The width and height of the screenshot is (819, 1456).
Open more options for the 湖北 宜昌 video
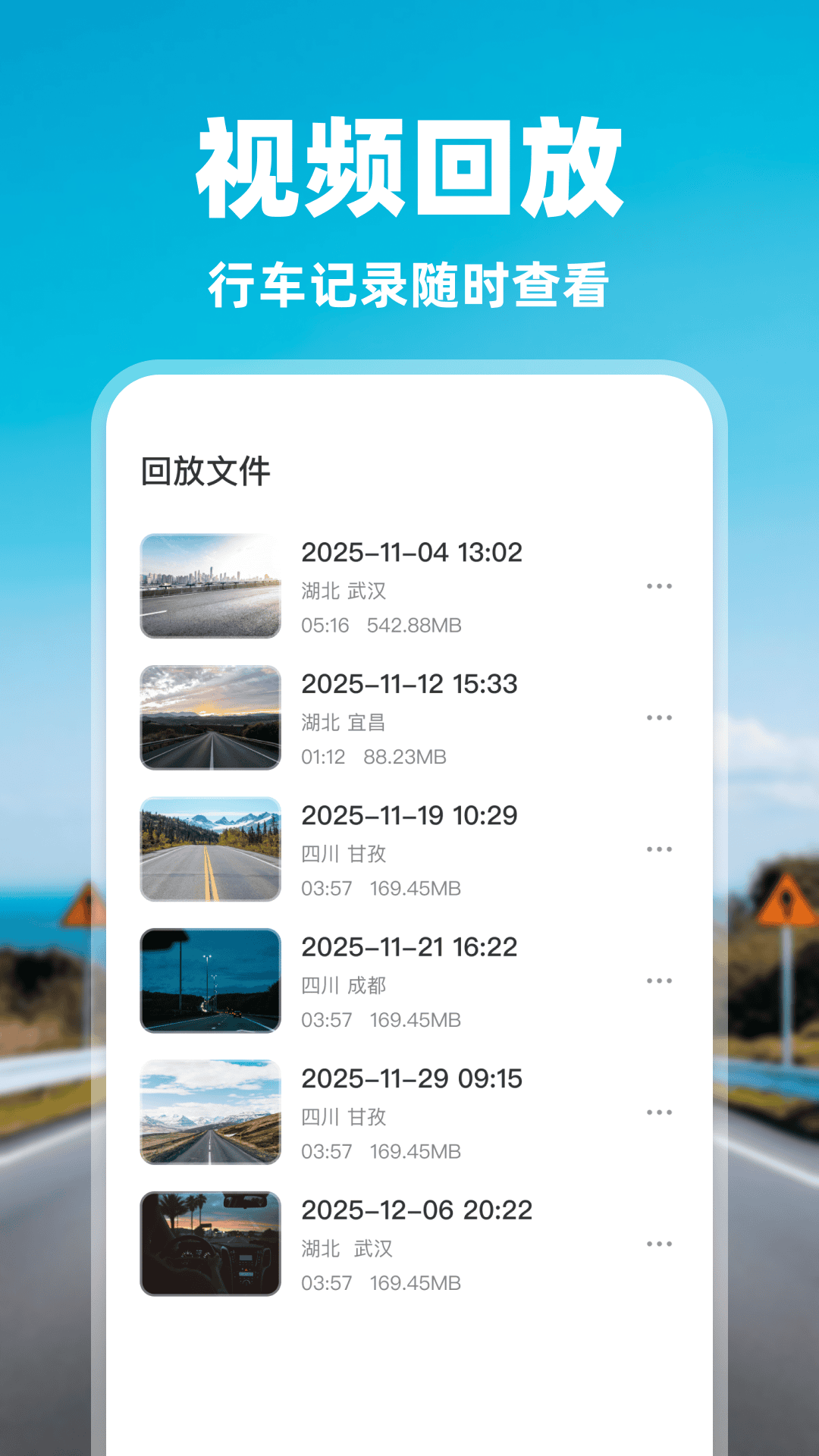pyautogui.click(x=660, y=717)
